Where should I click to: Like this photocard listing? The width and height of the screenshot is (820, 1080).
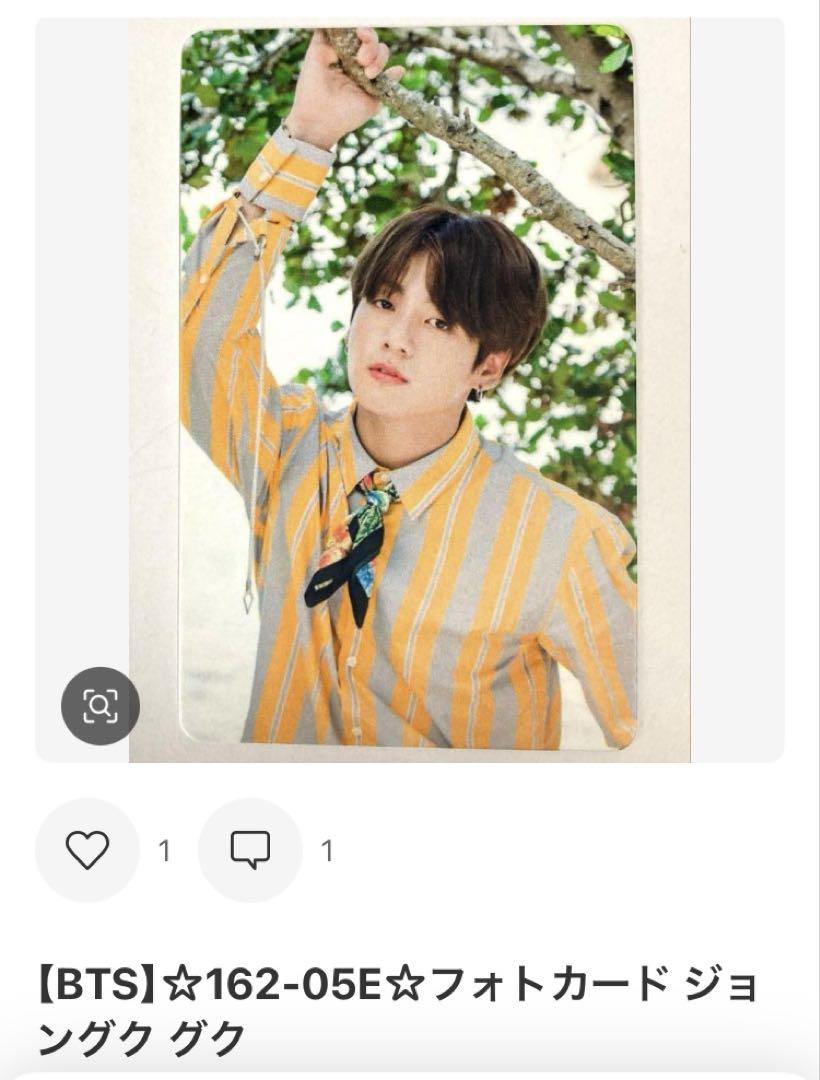[x=87, y=850]
